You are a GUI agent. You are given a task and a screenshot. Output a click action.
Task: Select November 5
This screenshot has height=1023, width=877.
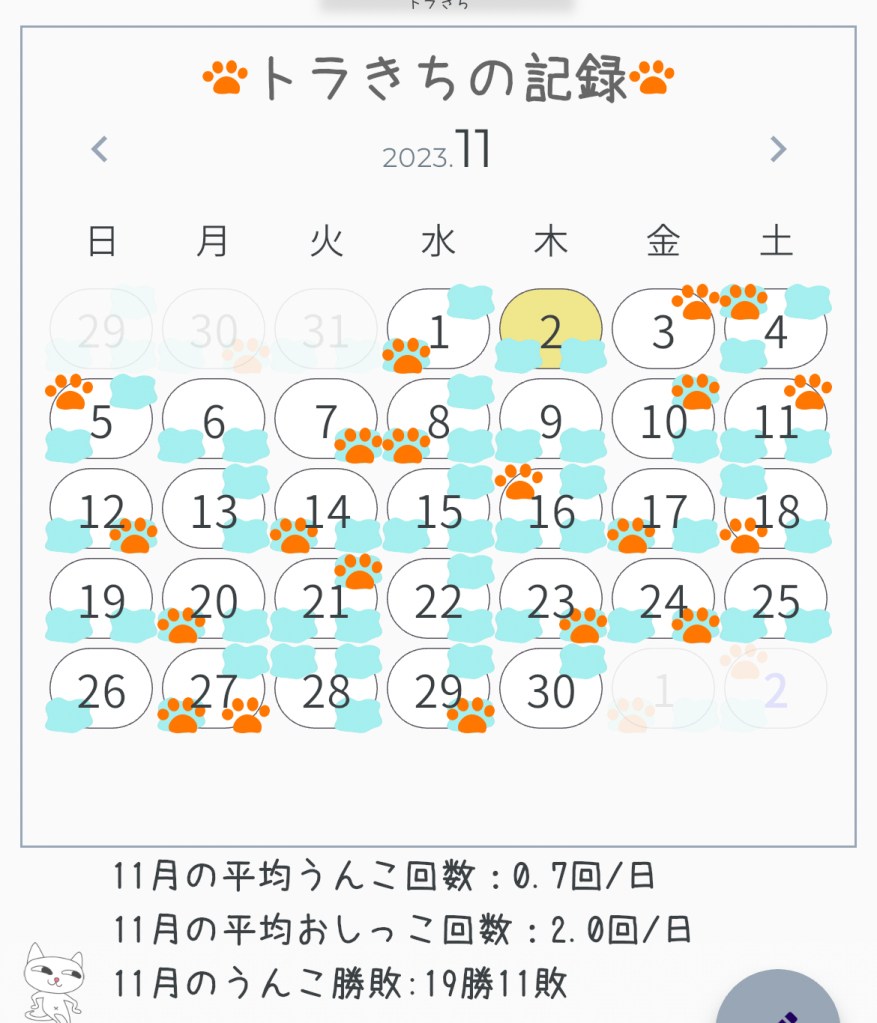(101, 421)
